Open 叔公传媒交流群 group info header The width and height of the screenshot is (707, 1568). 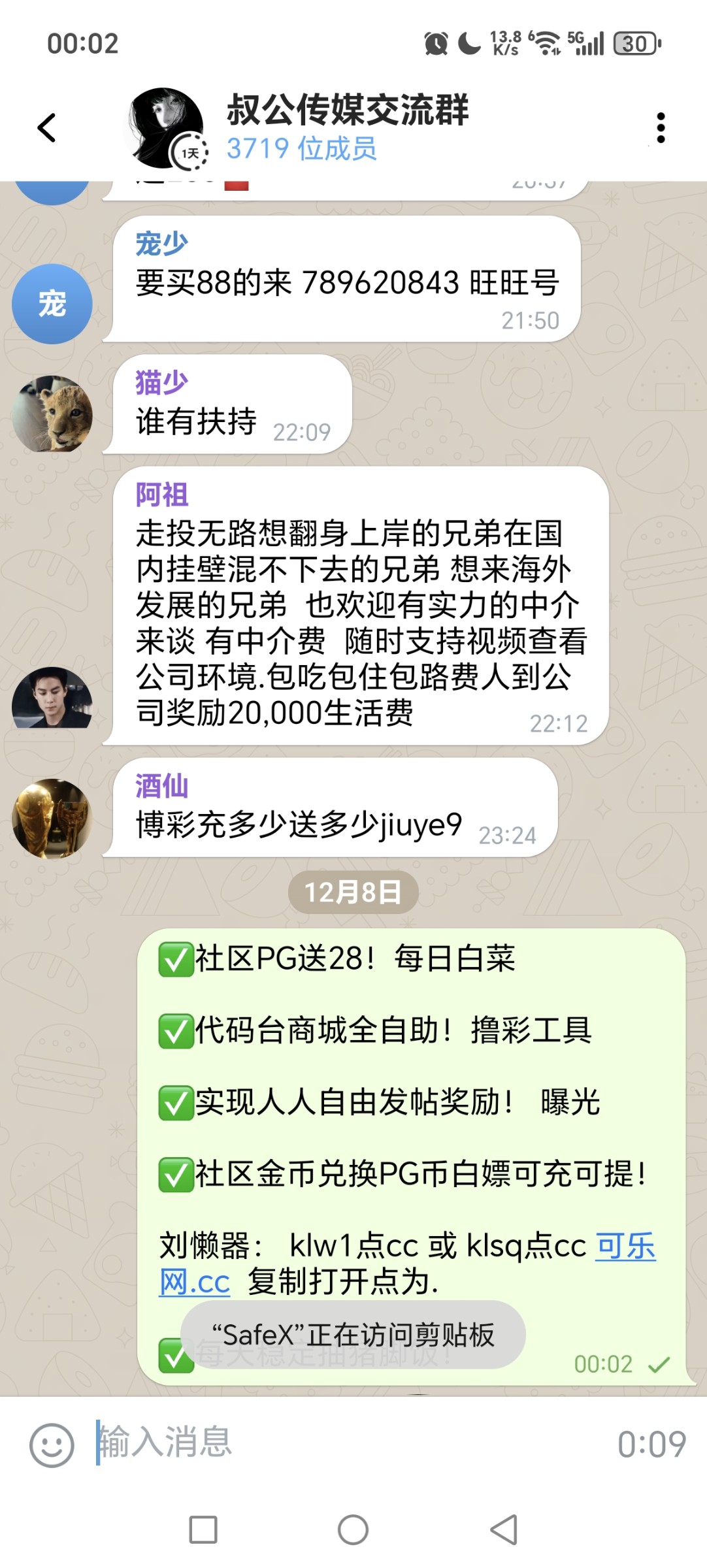346,127
